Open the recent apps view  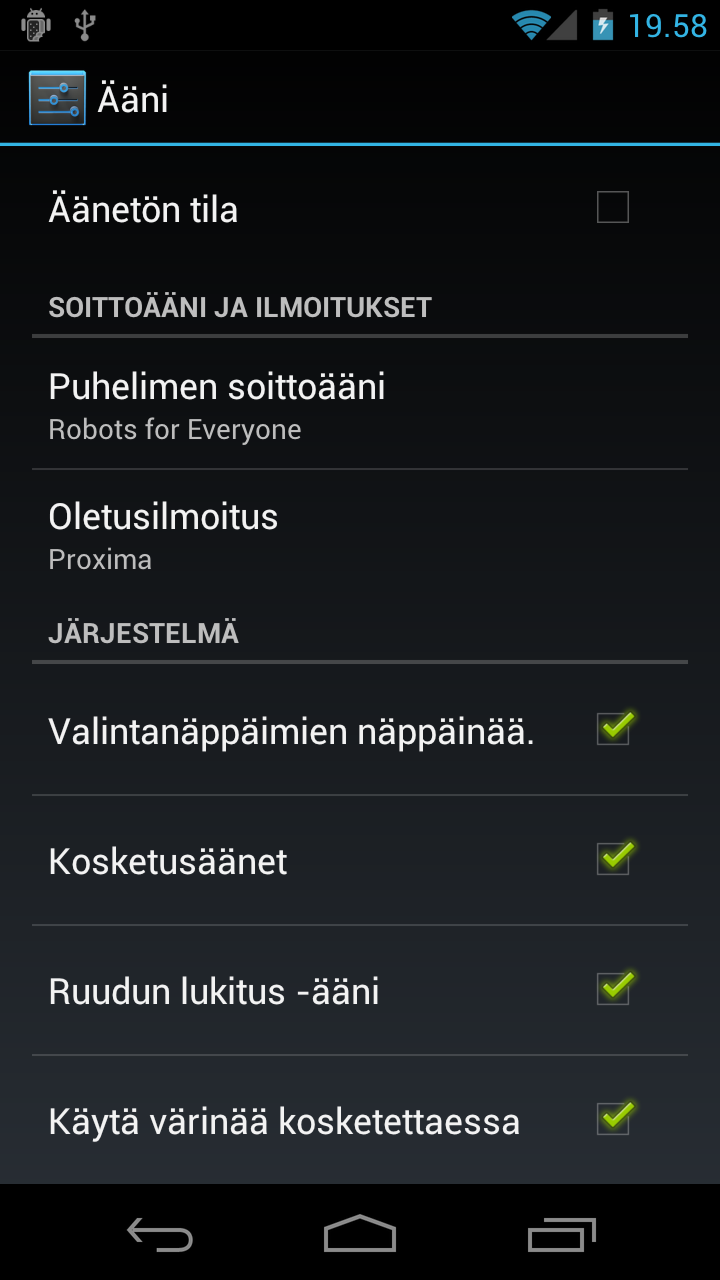561,1234
